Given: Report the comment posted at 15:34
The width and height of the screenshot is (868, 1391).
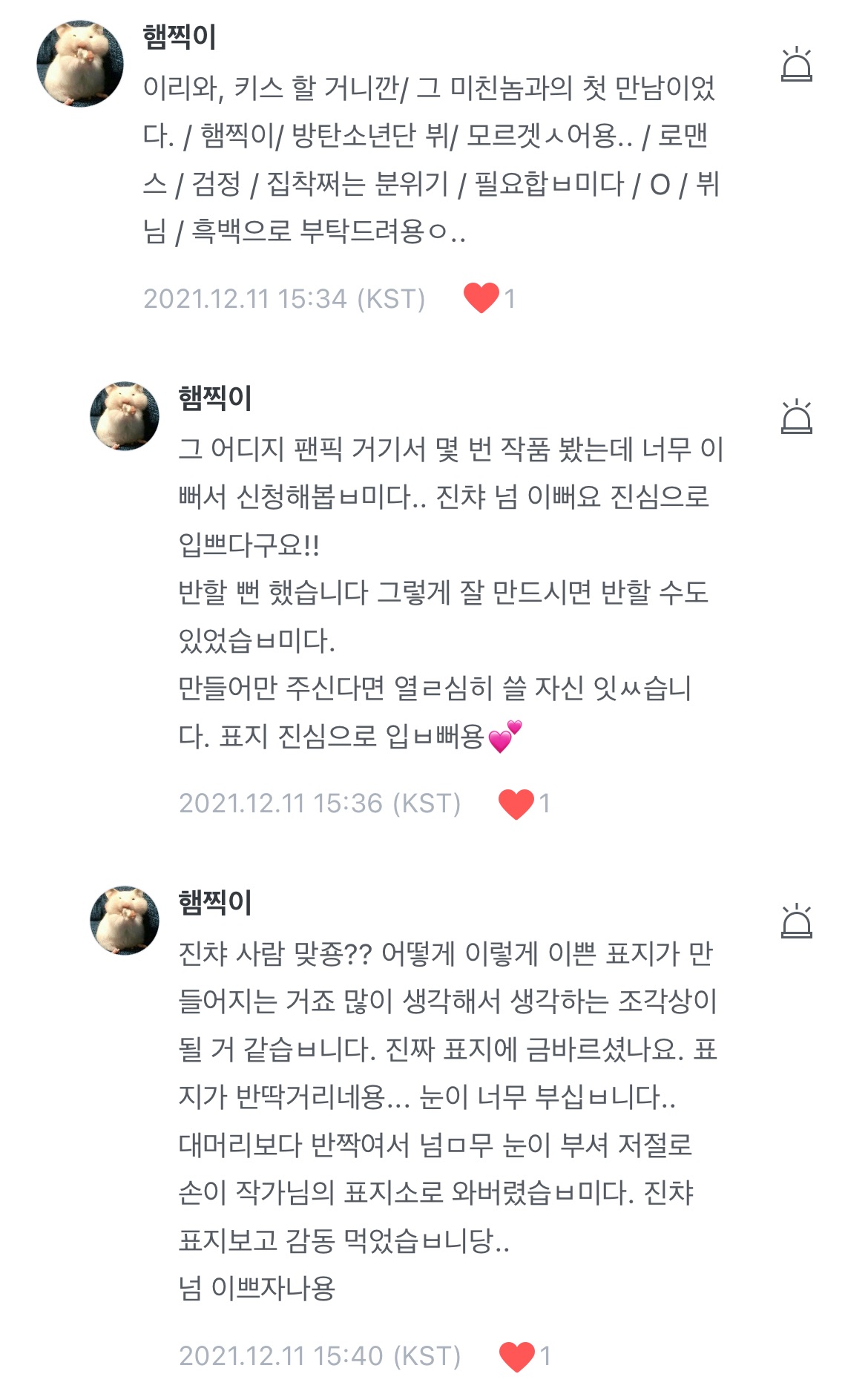Looking at the screenshot, I should click(796, 65).
